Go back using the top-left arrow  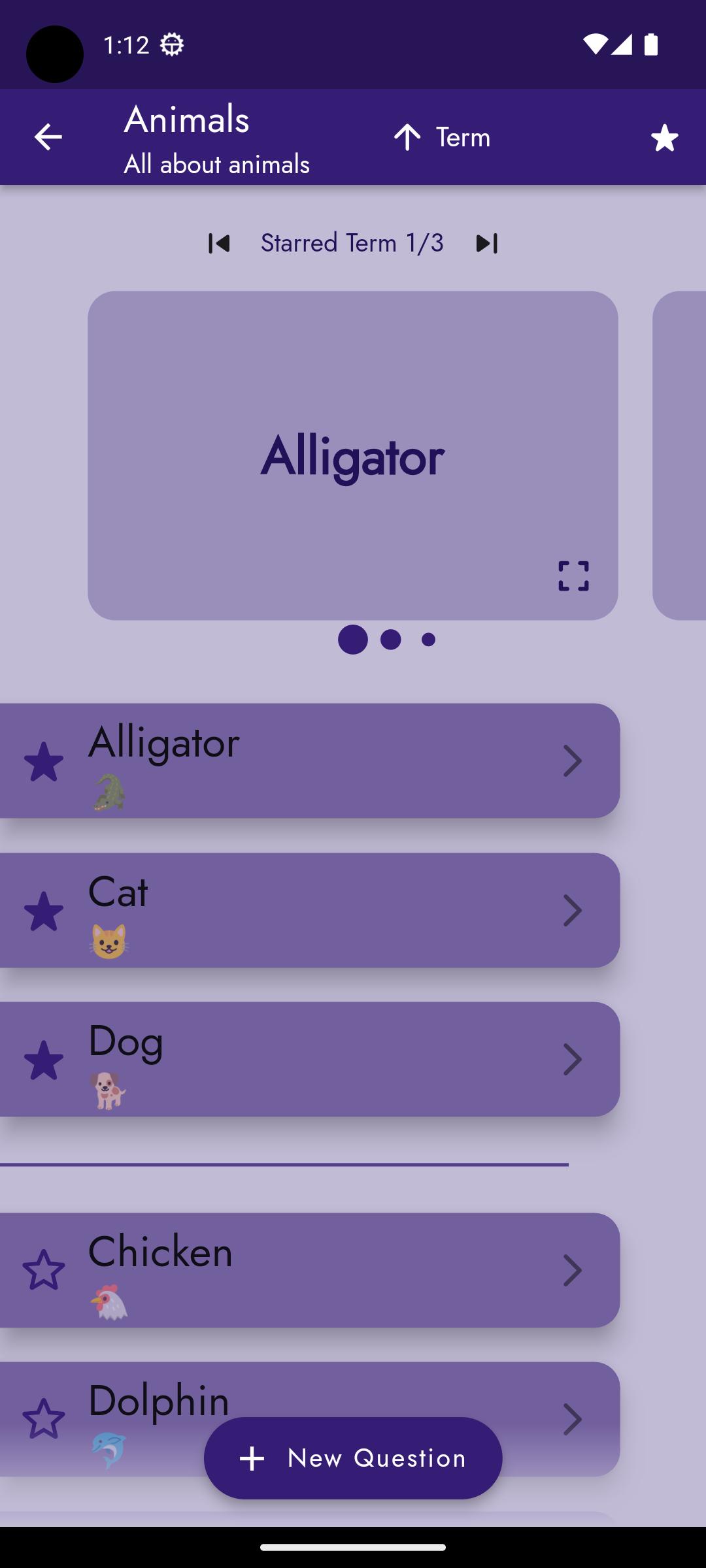pos(48,137)
